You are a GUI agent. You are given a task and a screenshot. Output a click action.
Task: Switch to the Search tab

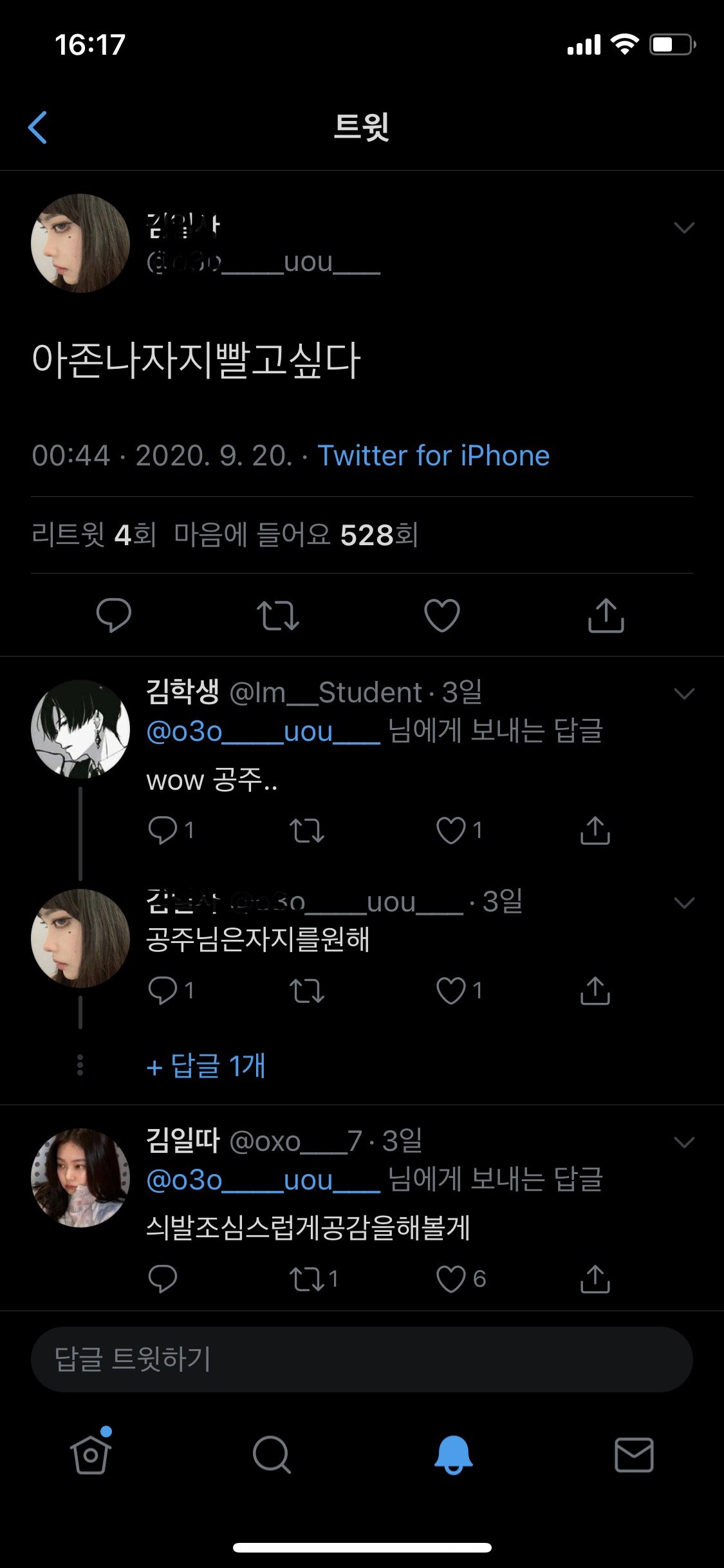coord(272,1454)
